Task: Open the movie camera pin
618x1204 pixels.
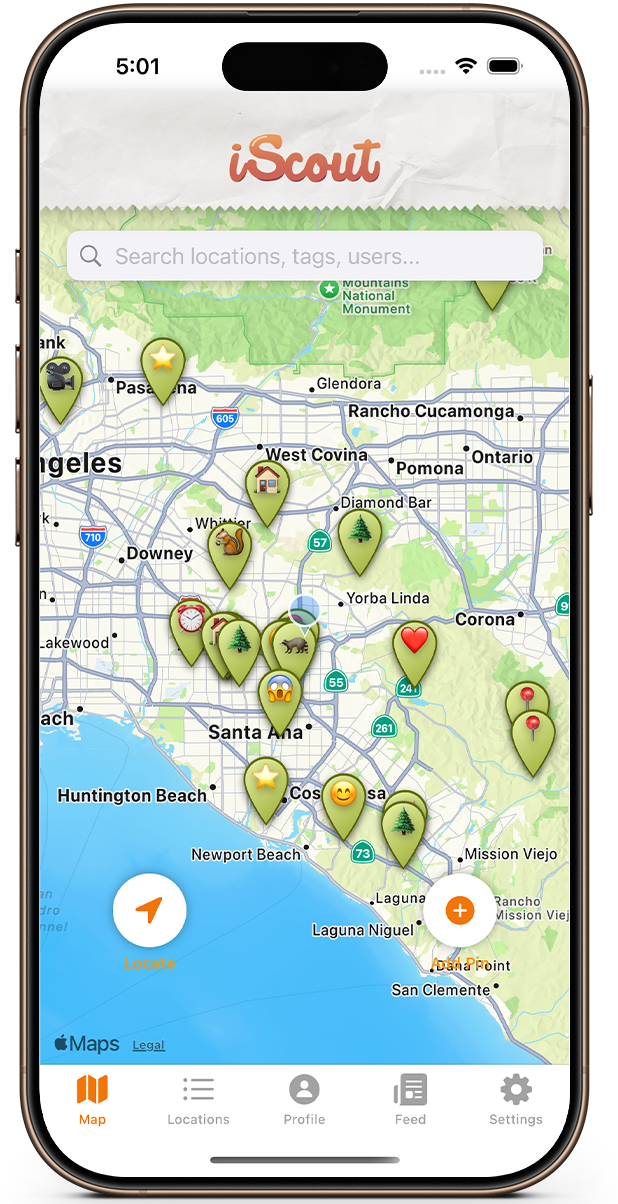Action: (60, 380)
